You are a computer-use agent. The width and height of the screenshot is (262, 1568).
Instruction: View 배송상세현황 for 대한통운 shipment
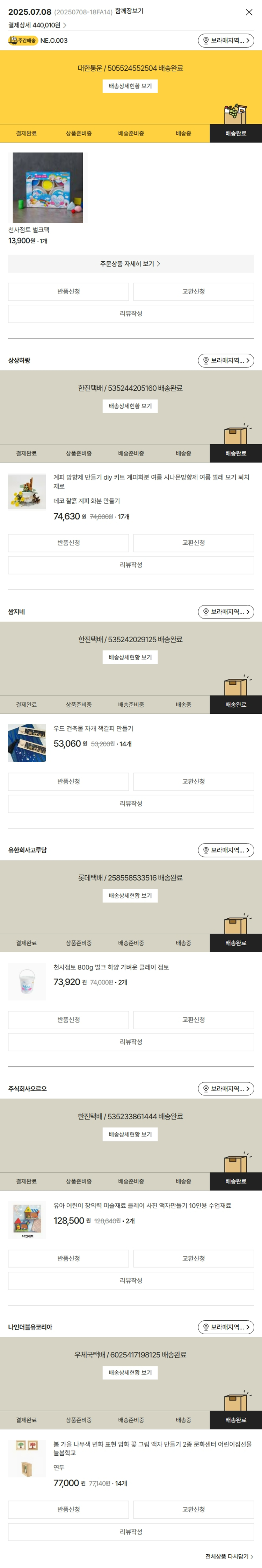[x=130, y=86]
